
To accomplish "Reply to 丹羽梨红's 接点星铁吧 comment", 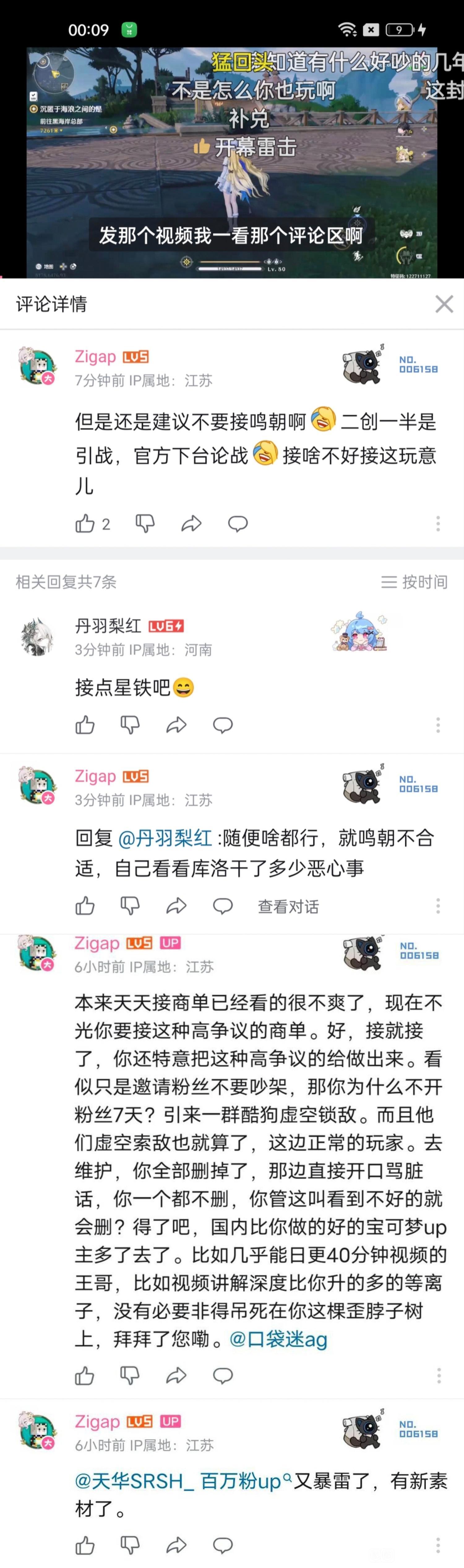I will [x=222, y=725].
